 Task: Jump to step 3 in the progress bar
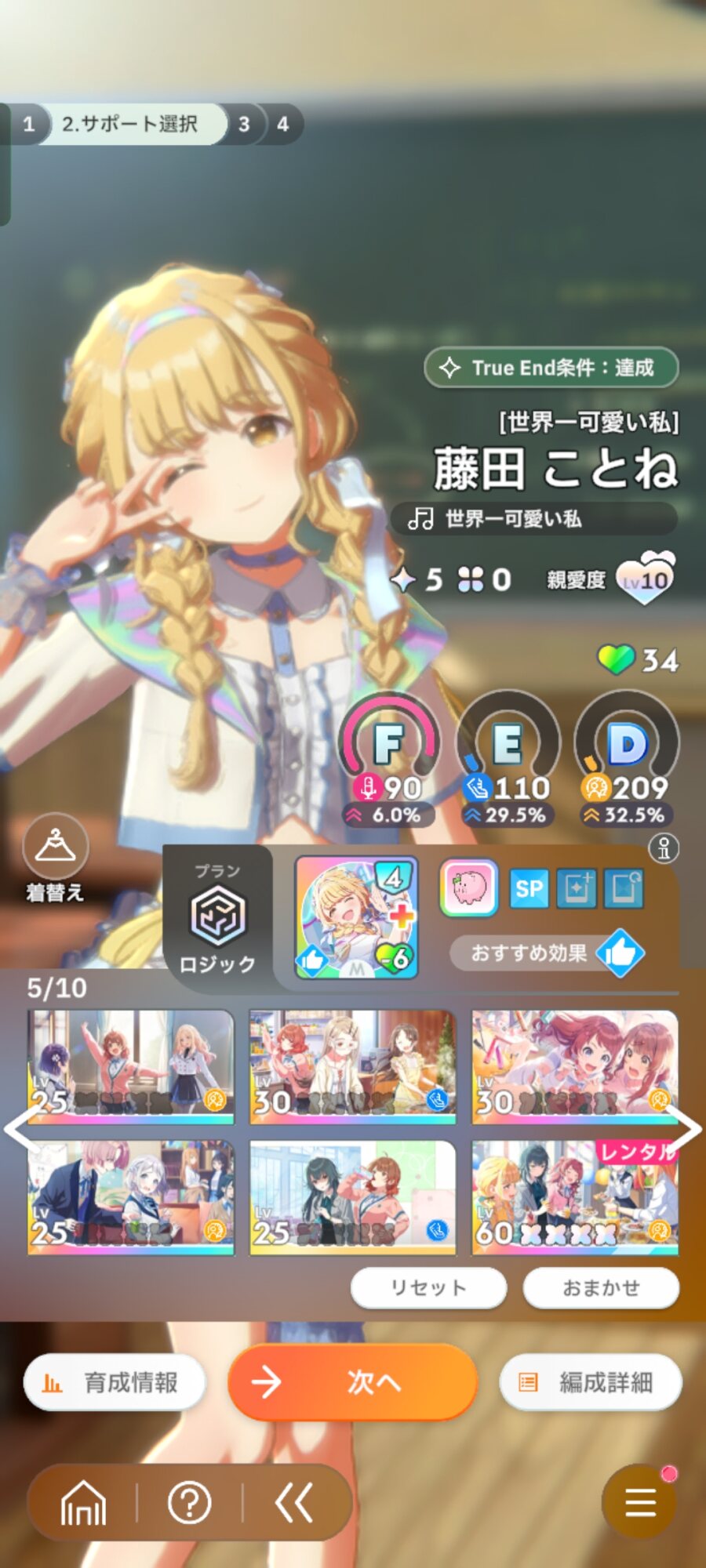[244, 124]
